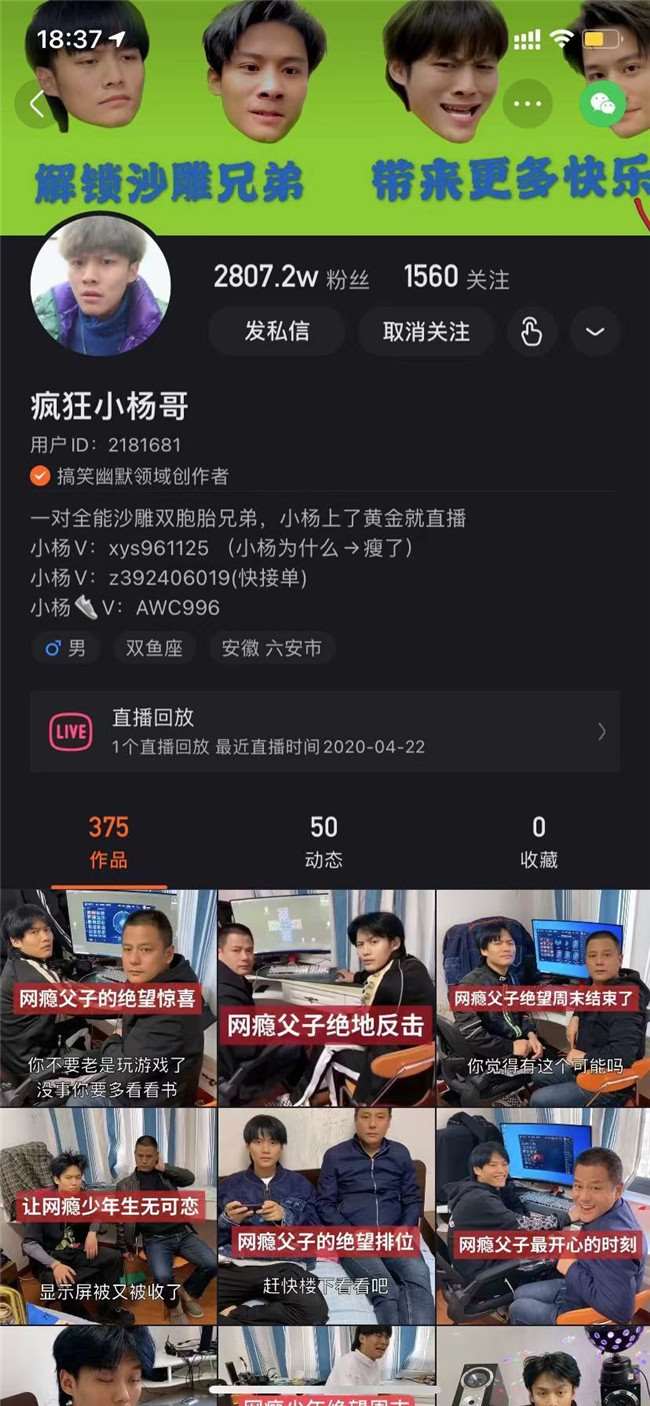Tap the hand gesture icon button
The width and height of the screenshot is (650, 1406).
point(532,332)
